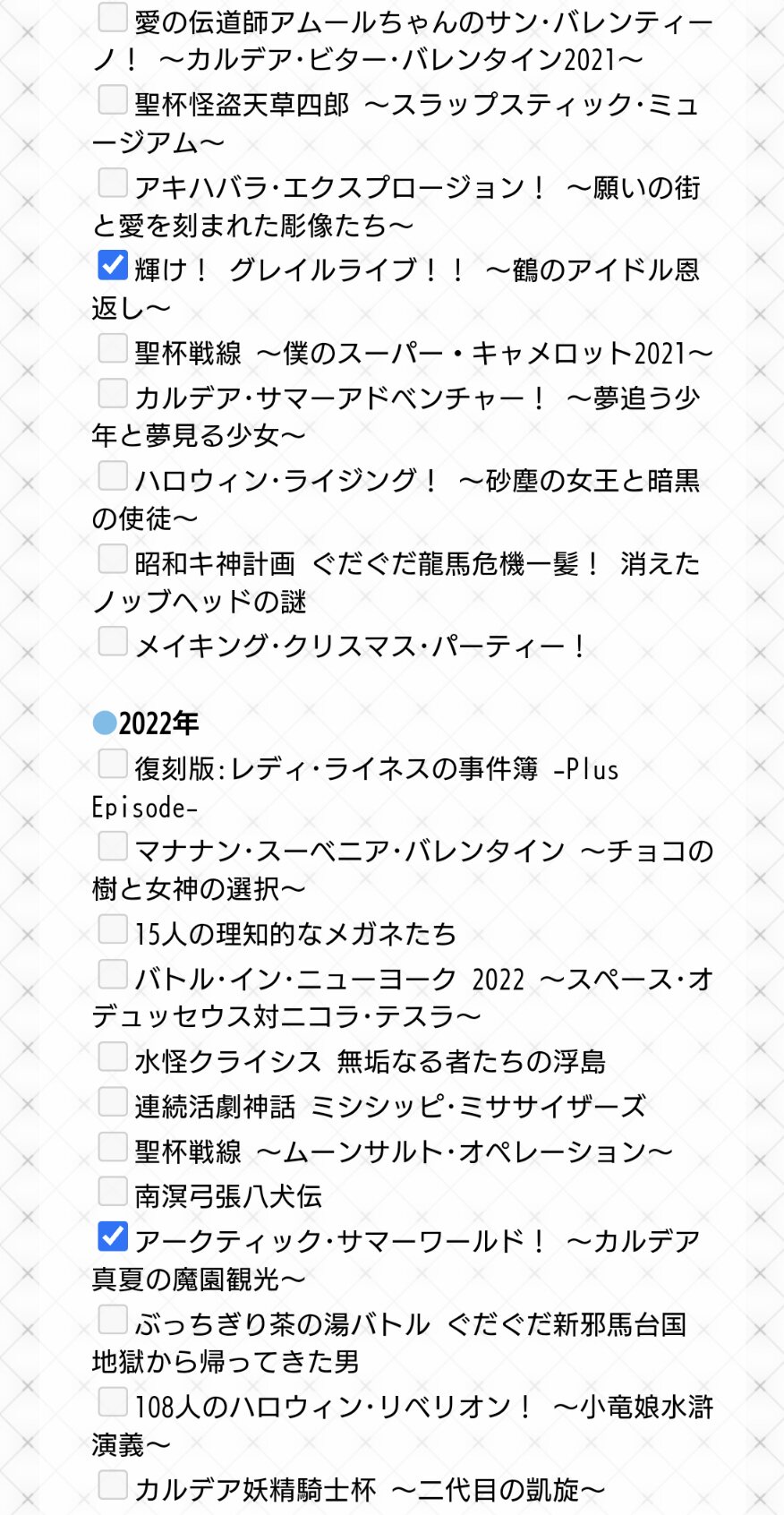Screen dimensions: 784x1515
Task: Mark 聖杯戦線 僕のスーパー・キャメロット2021 checkbox
Action: pos(112,348)
